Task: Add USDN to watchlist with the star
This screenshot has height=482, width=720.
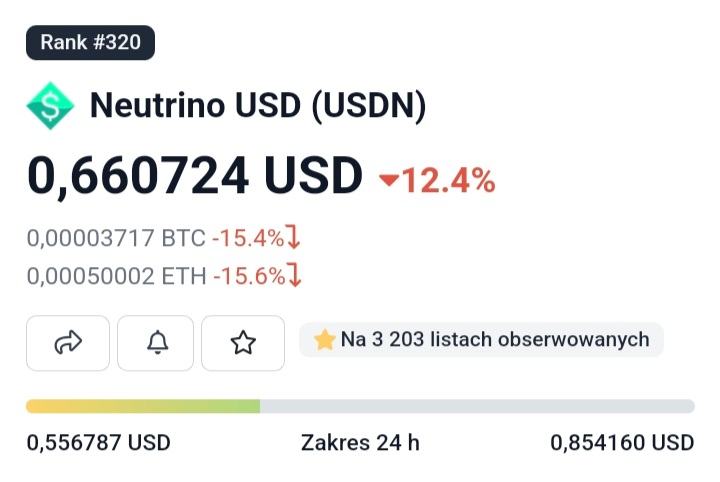Action: click(243, 343)
